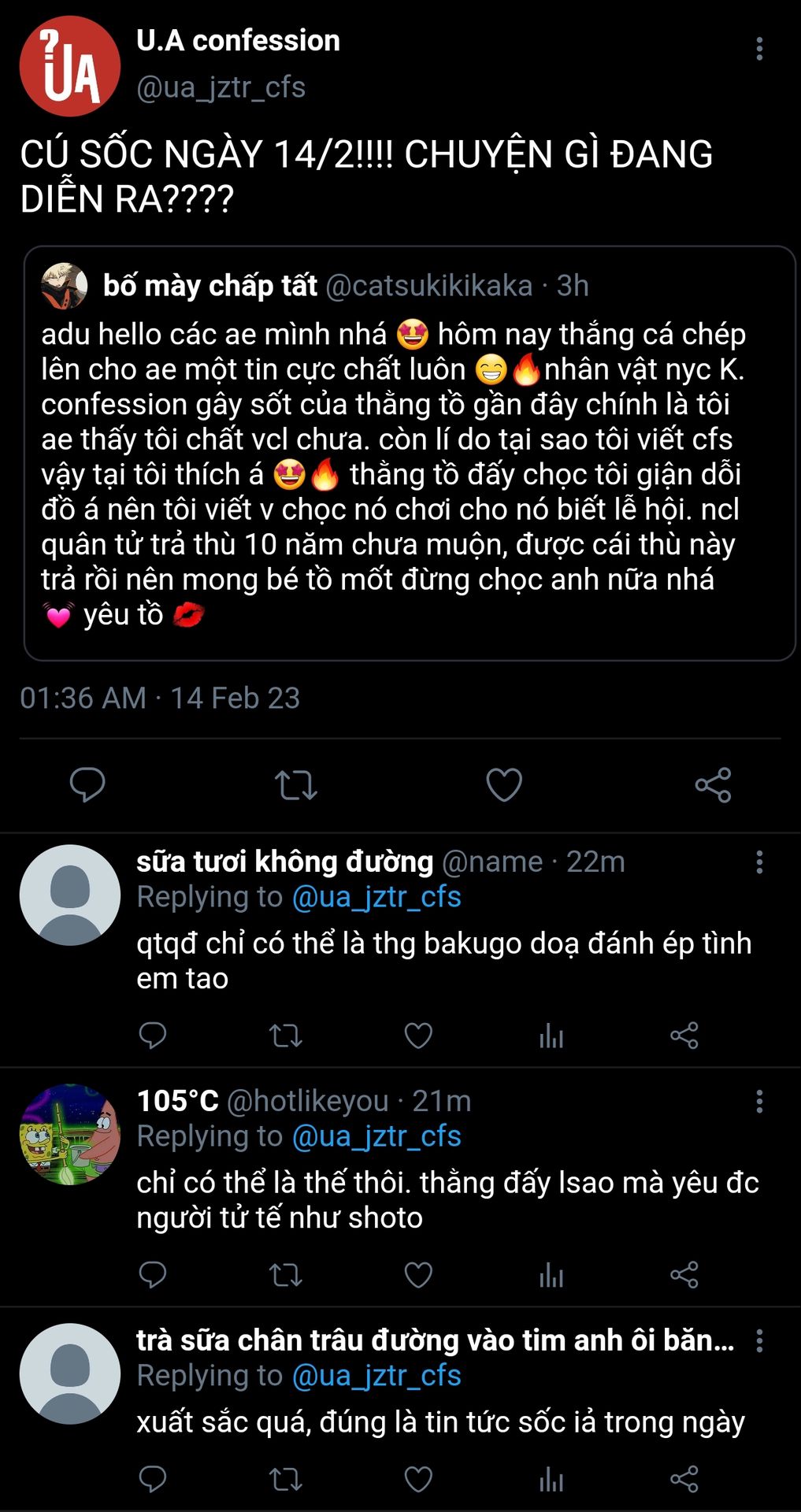Open the quoted tweet by bố mày chấp tất

point(410,453)
